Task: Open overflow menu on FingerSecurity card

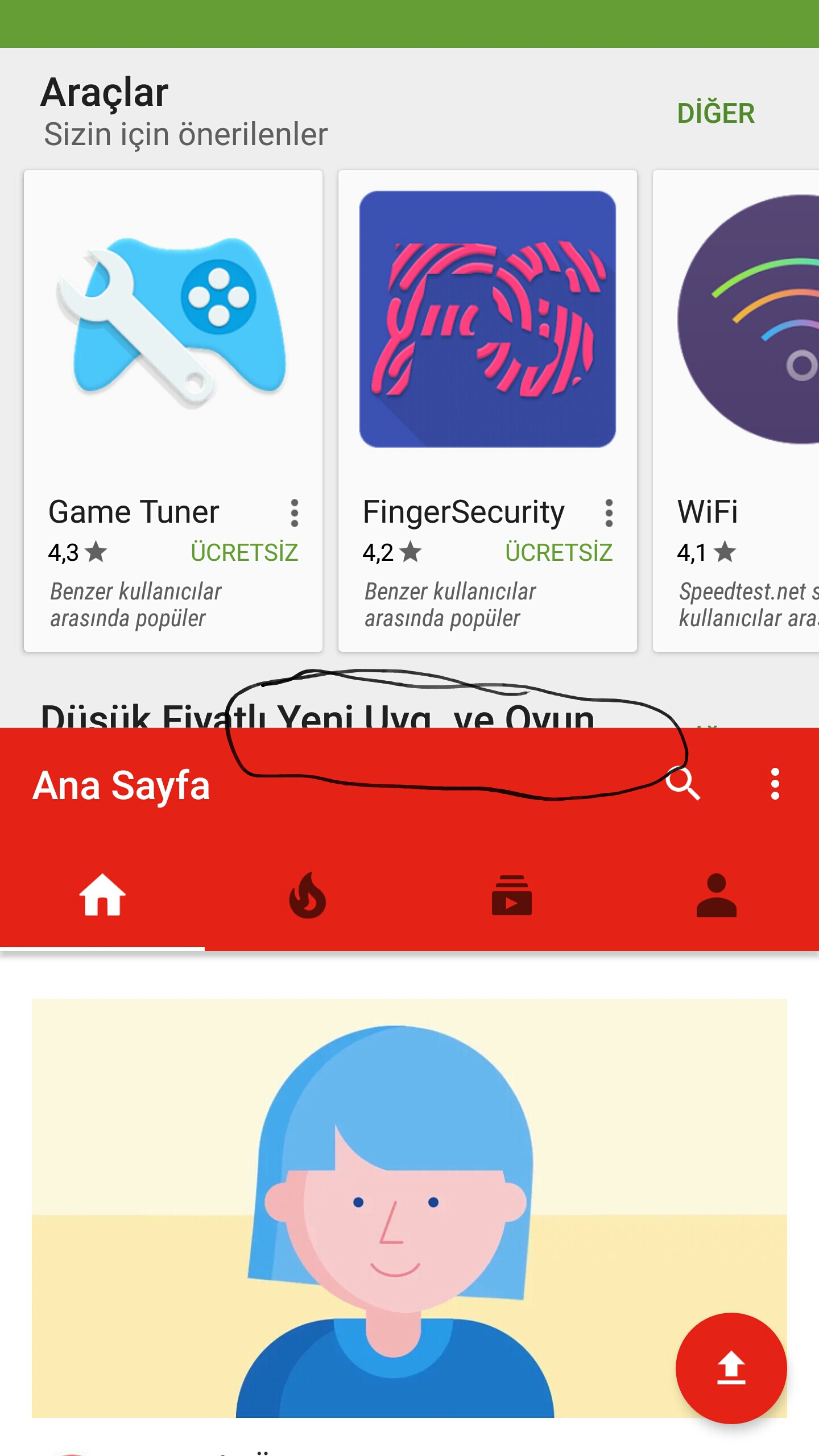Action: pos(609,513)
